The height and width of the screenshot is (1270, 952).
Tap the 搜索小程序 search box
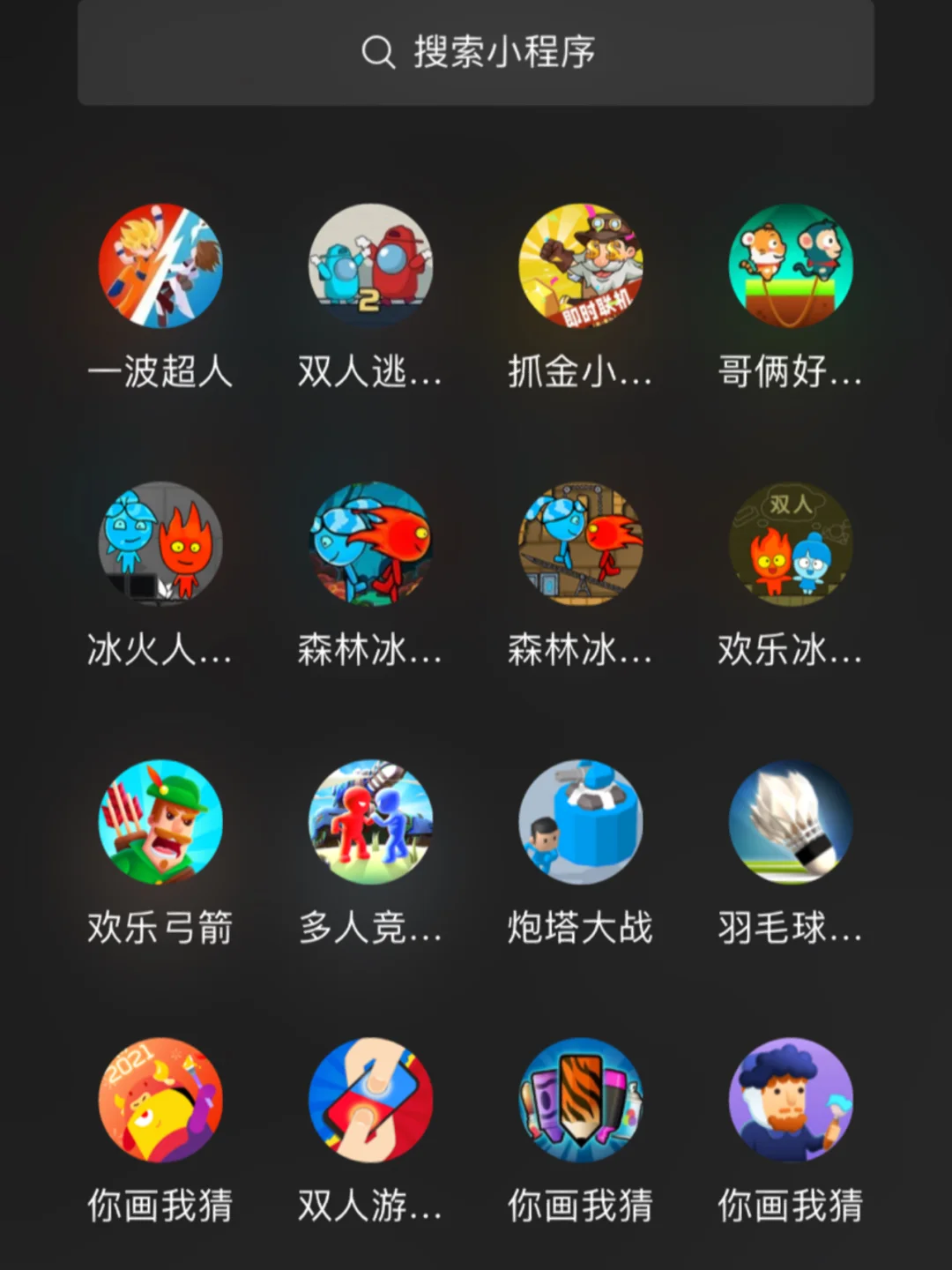point(476,53)
